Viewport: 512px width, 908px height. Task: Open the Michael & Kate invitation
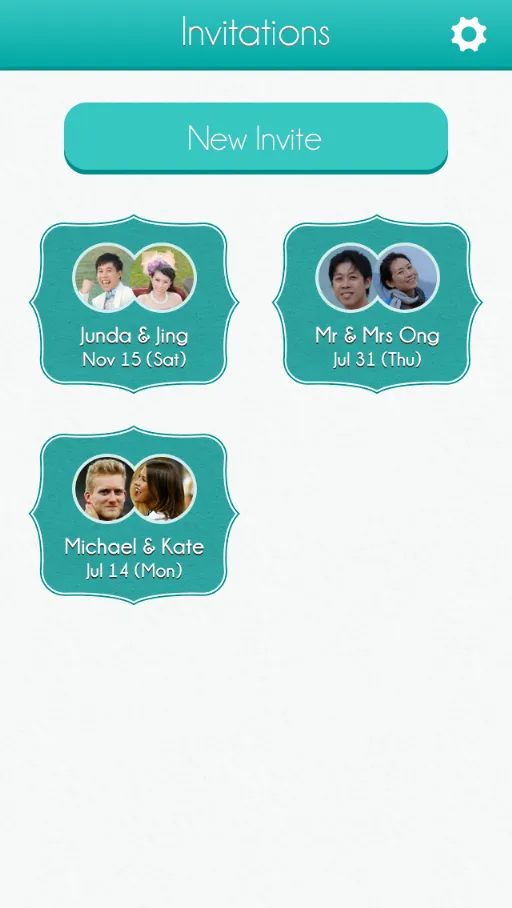pos(134,515)
